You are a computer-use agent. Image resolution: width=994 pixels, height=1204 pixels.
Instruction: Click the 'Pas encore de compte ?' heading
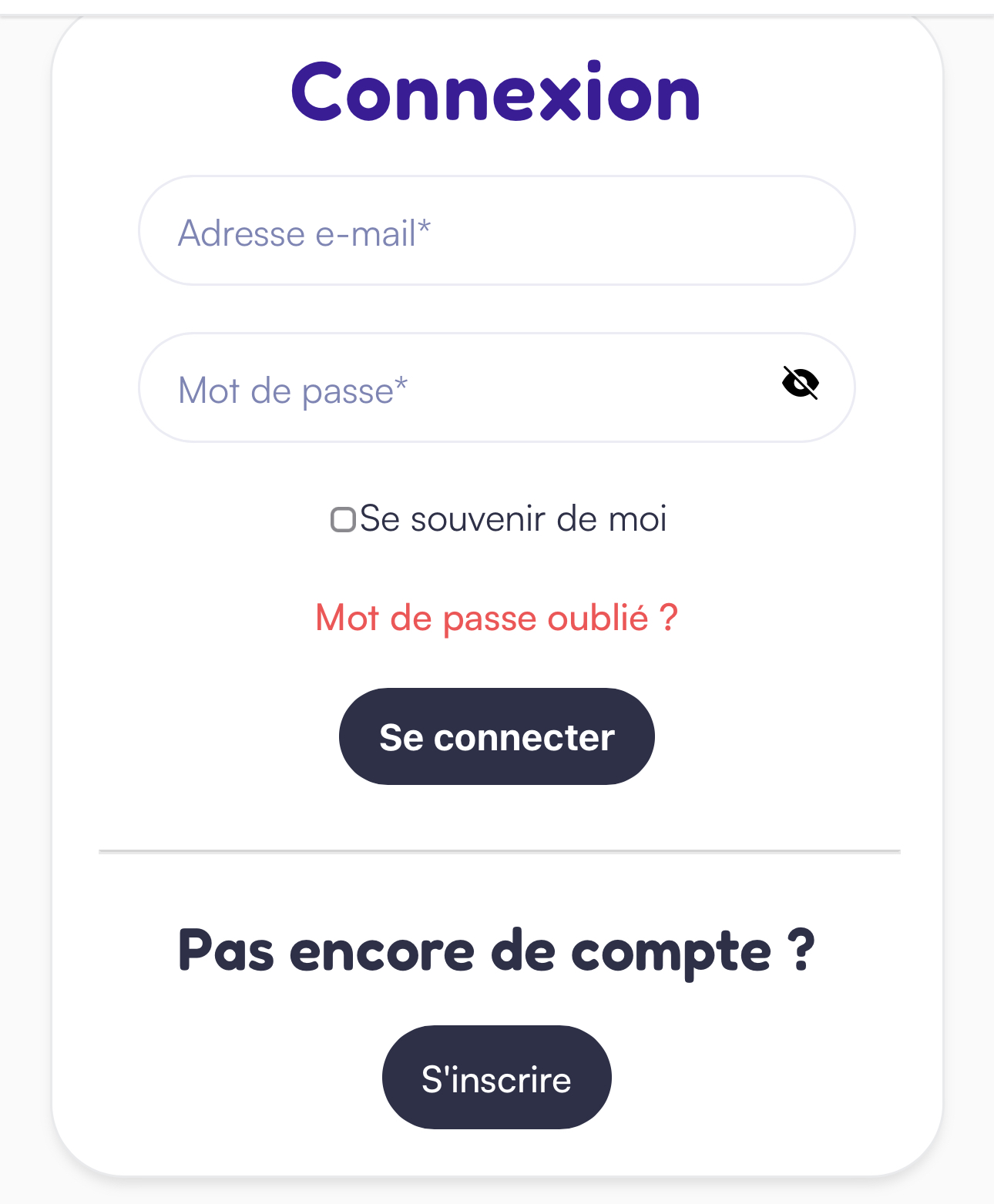[x=496, y=951]
